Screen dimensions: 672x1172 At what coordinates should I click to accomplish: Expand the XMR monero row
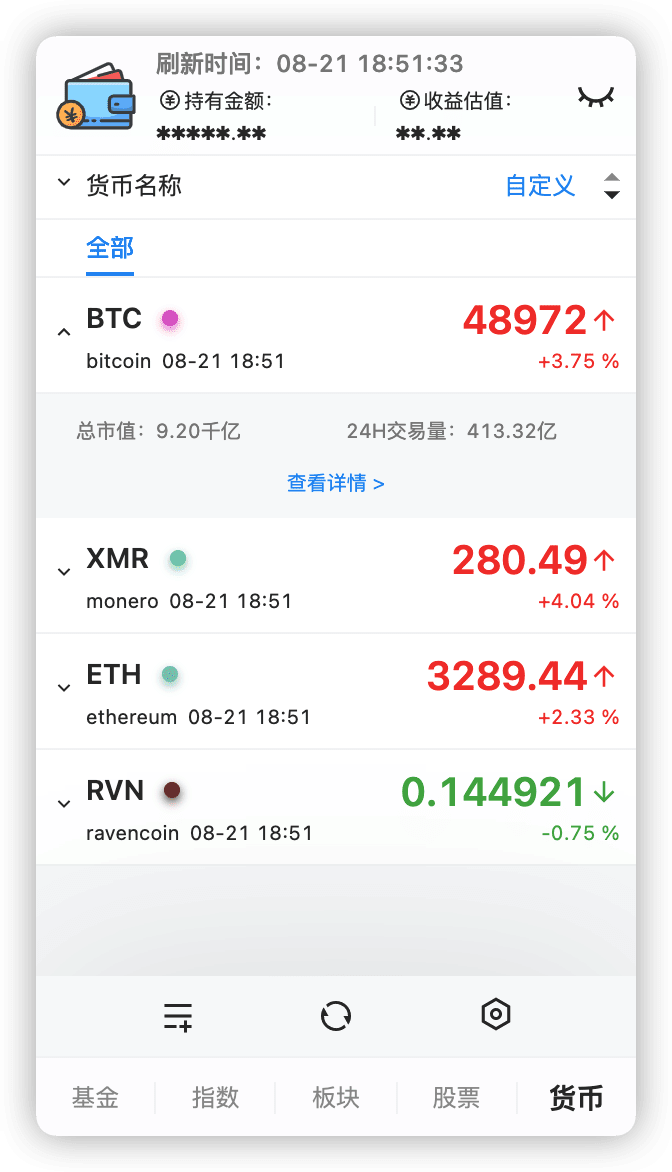click(64, 572)
